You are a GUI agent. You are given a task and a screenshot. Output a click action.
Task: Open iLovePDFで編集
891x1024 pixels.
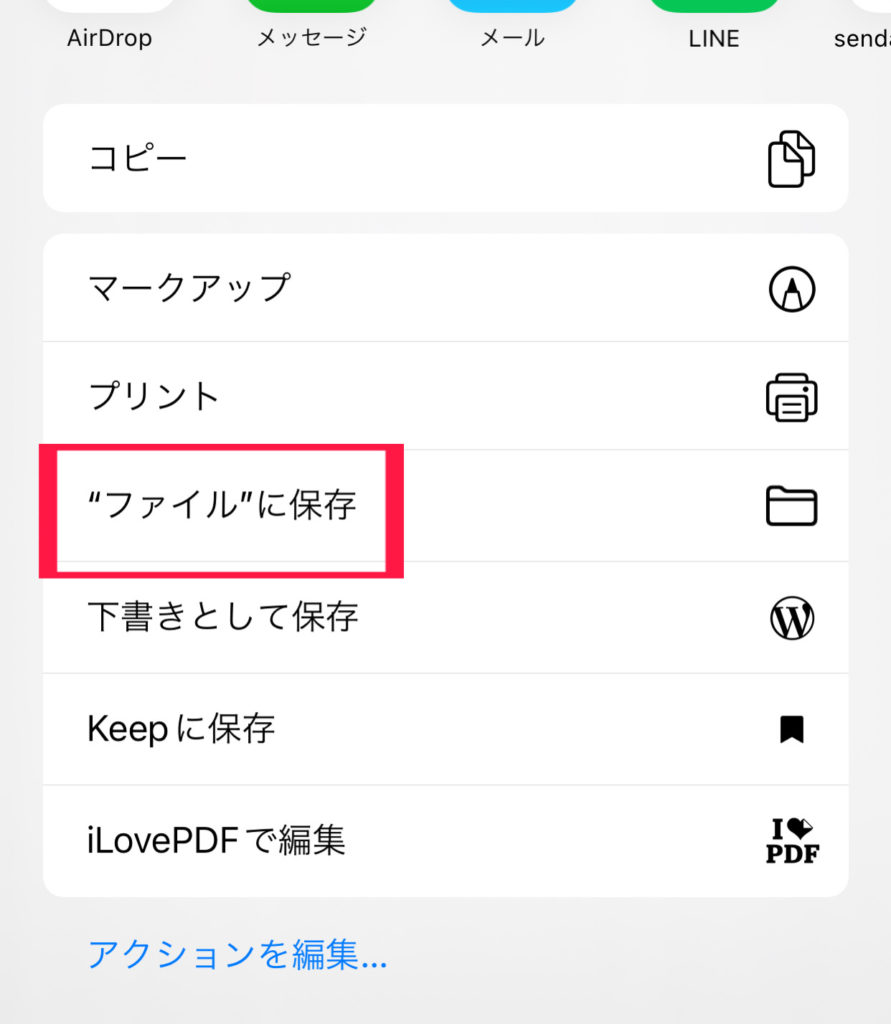(445, 841)
